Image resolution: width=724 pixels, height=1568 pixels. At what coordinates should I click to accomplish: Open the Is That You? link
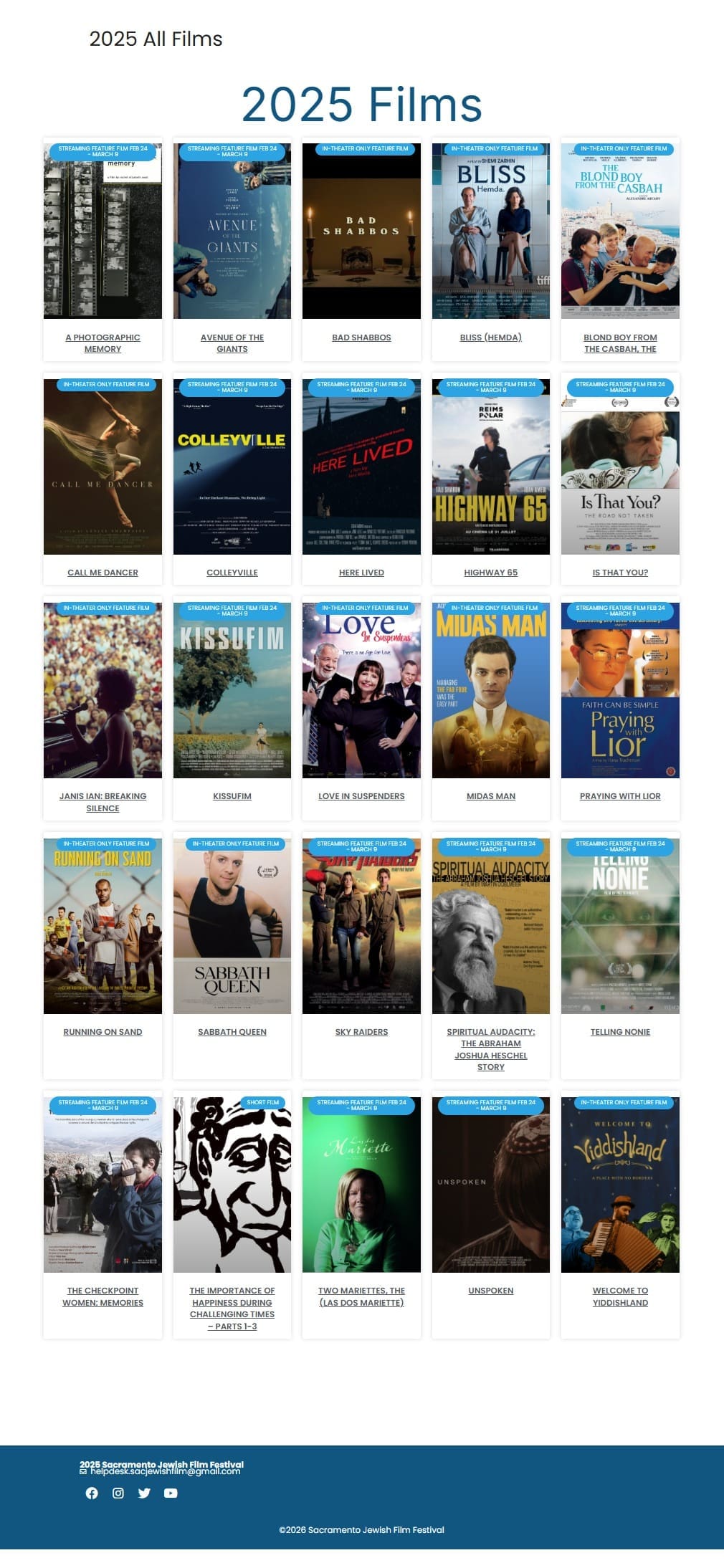click(x=620, y=573)
